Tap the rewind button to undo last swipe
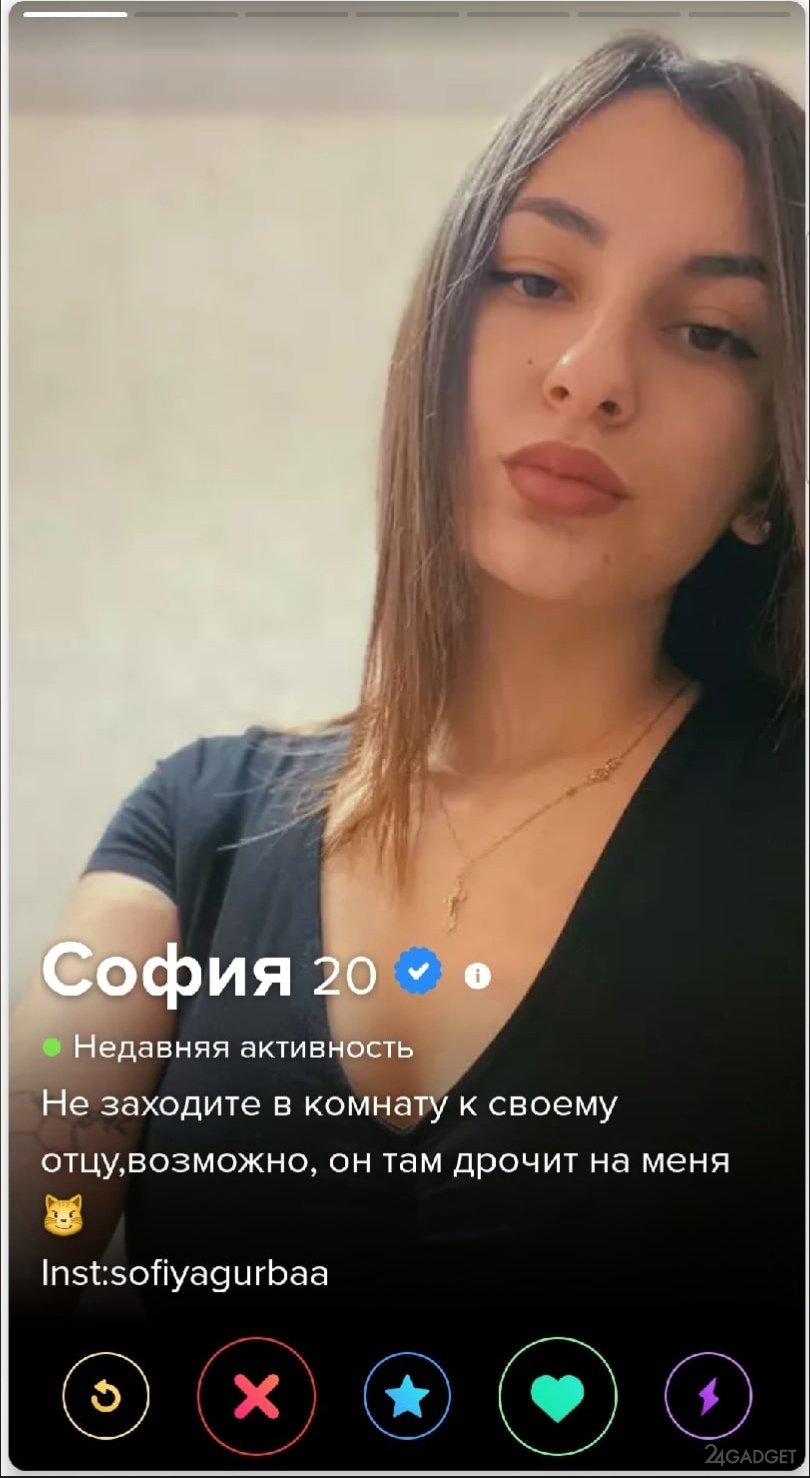 click(x=106, y=1395)
